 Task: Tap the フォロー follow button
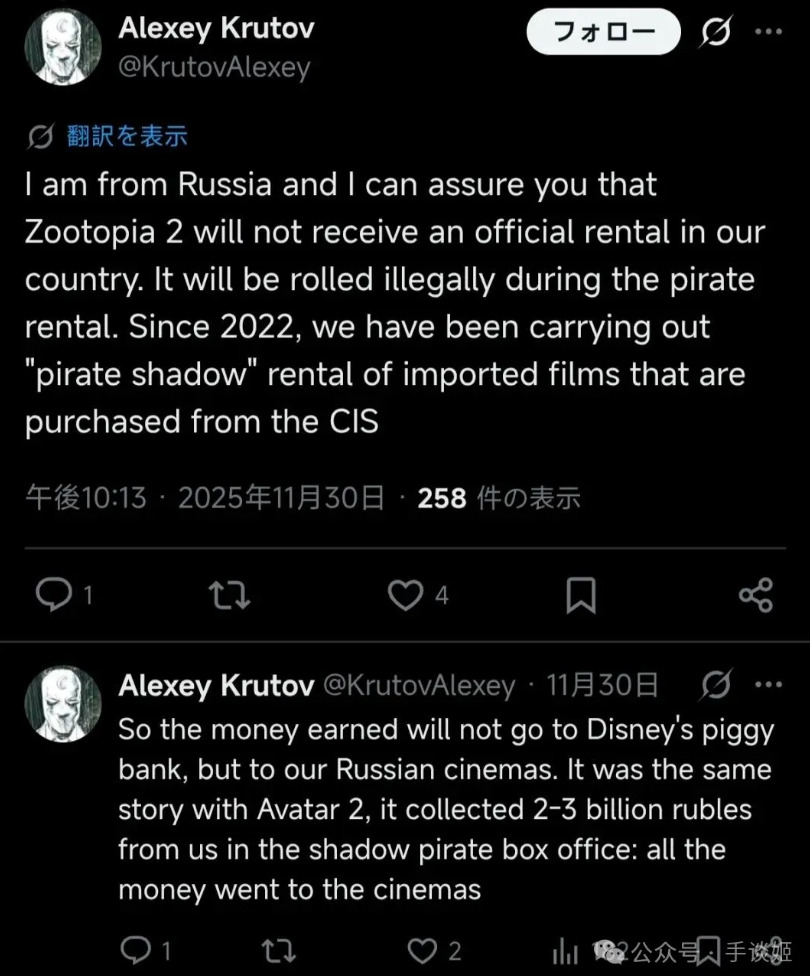tap(604, 35)
